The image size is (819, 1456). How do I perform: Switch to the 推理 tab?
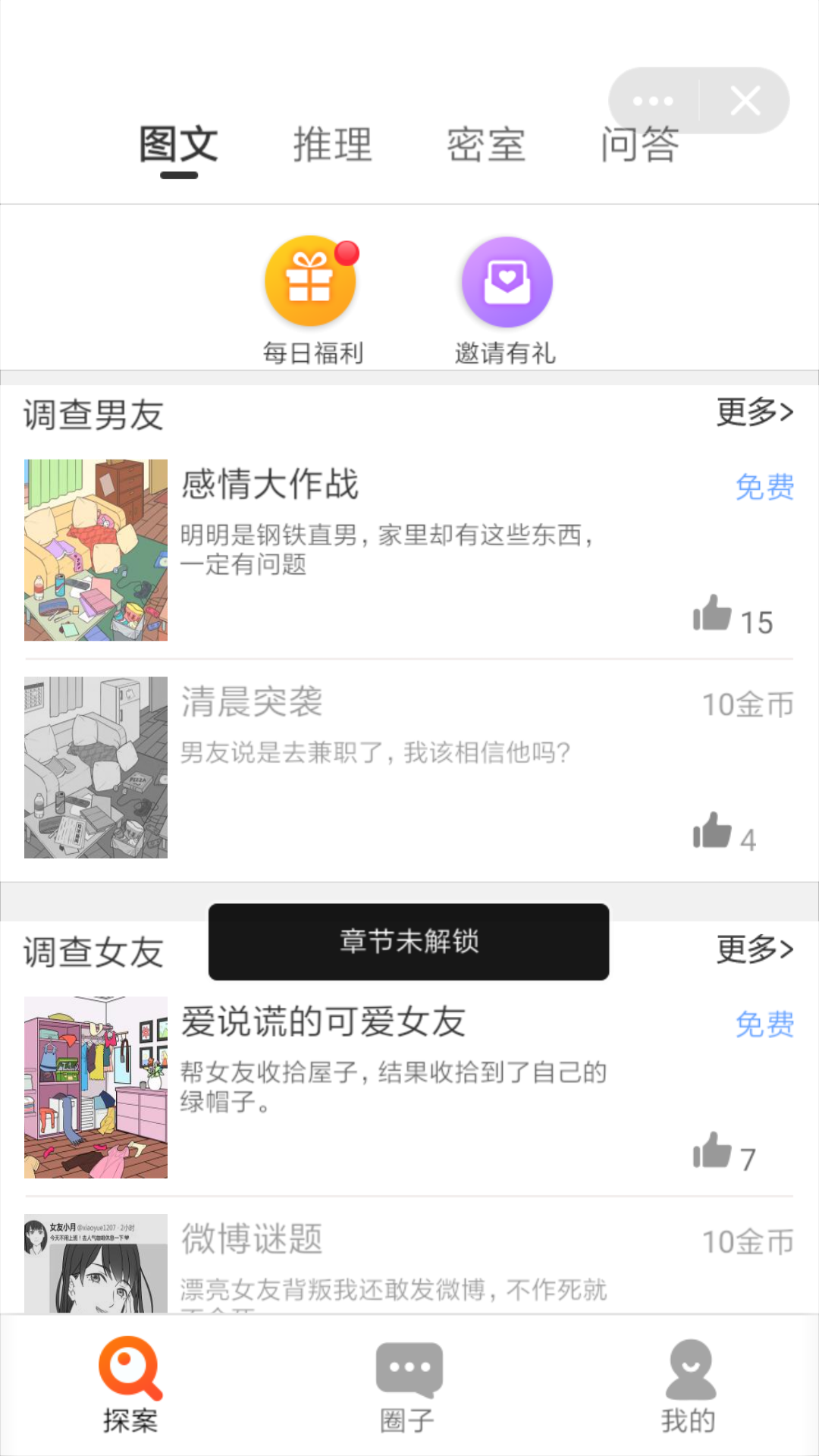click(333, 144)
